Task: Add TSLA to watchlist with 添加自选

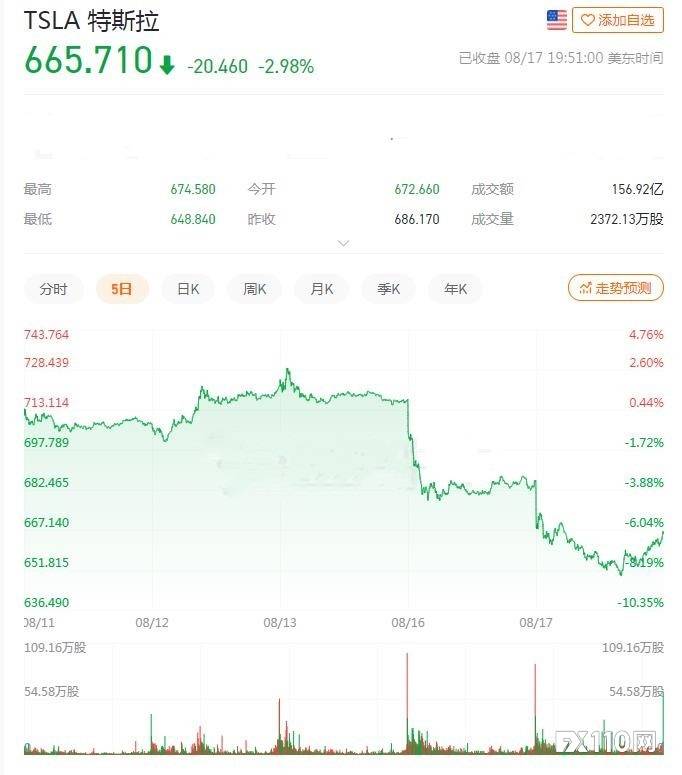Action: coord(617,20)
